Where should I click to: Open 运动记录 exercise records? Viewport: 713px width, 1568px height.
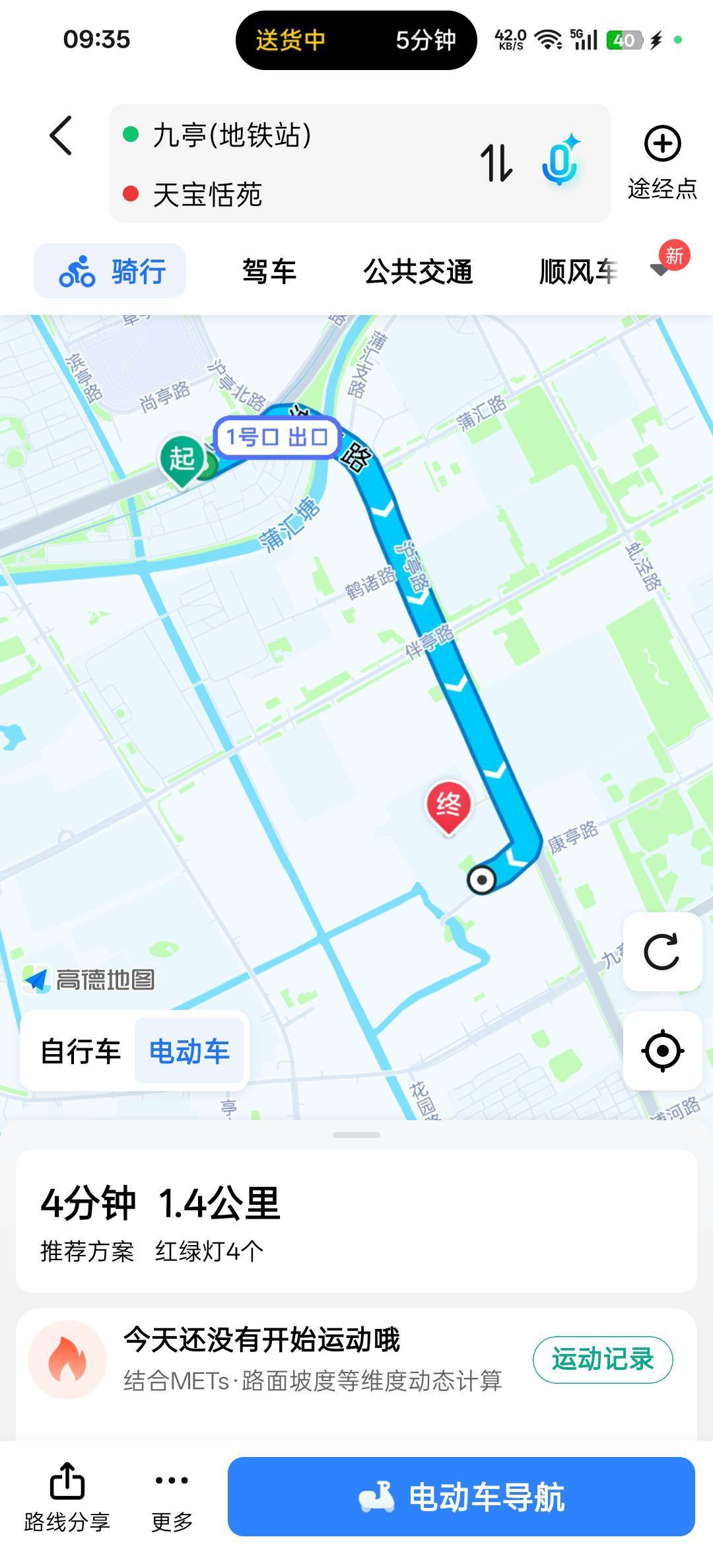[x=602, y=1359]
